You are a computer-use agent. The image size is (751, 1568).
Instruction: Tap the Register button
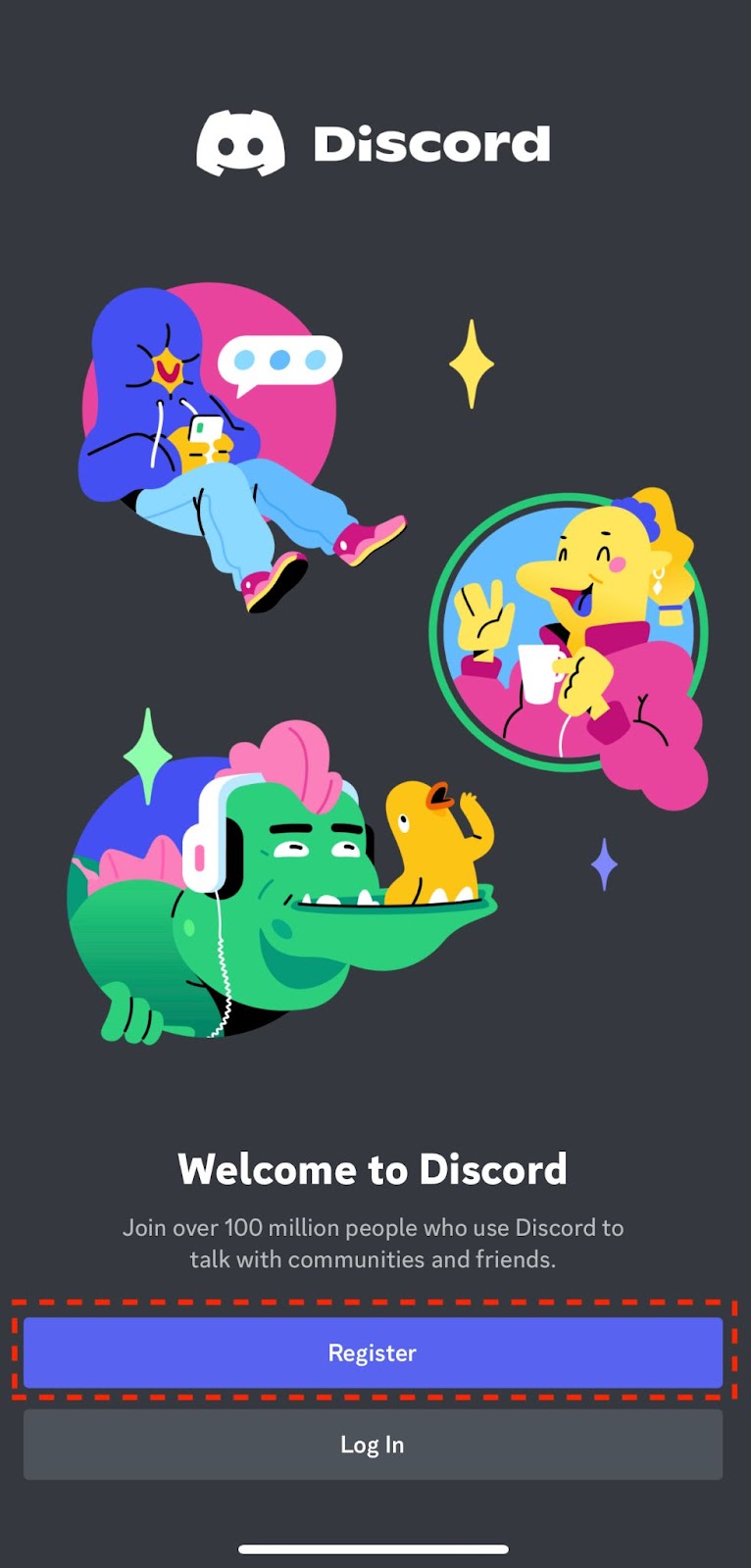click(373, 1352)
